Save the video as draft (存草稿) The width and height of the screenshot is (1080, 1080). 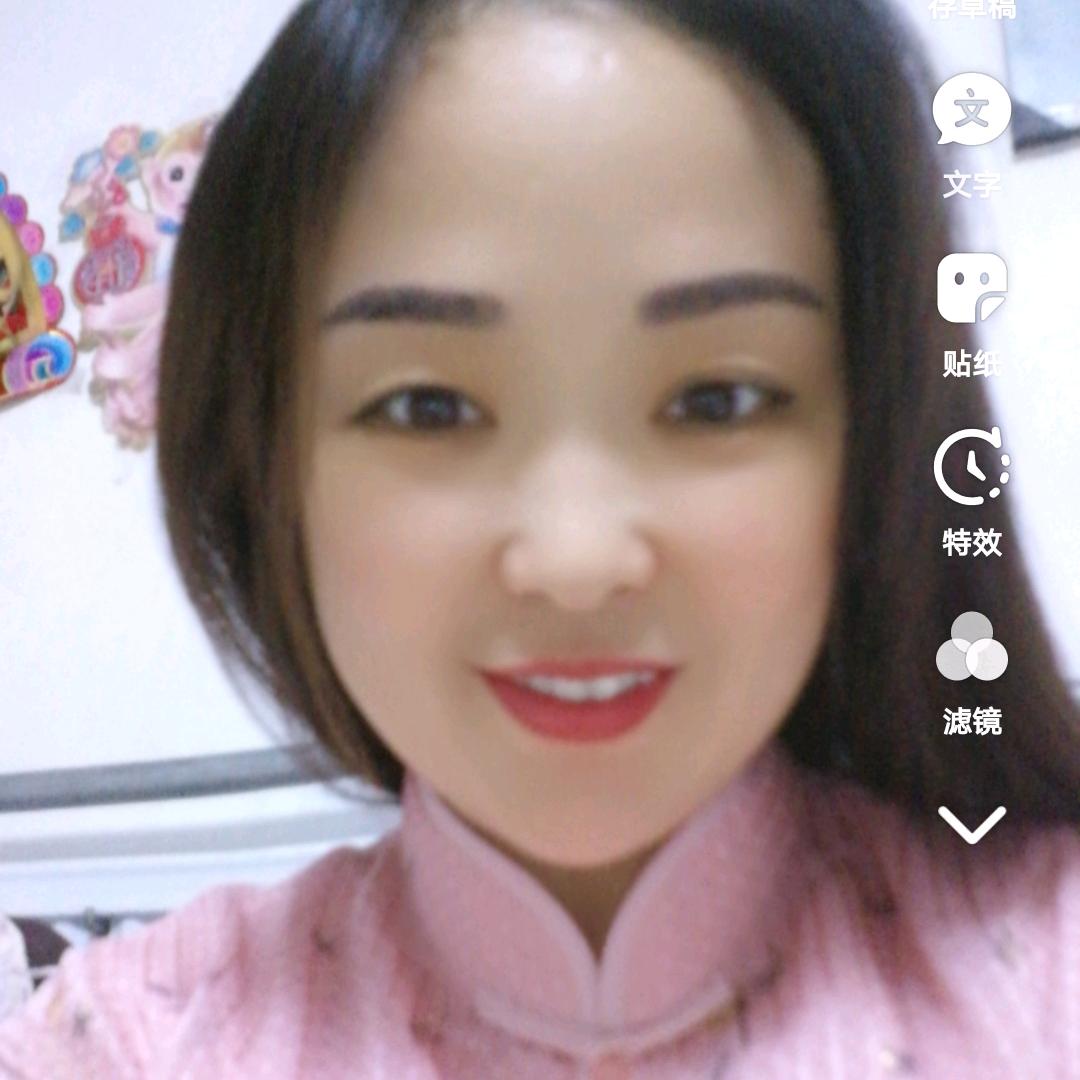pos(972,8)
